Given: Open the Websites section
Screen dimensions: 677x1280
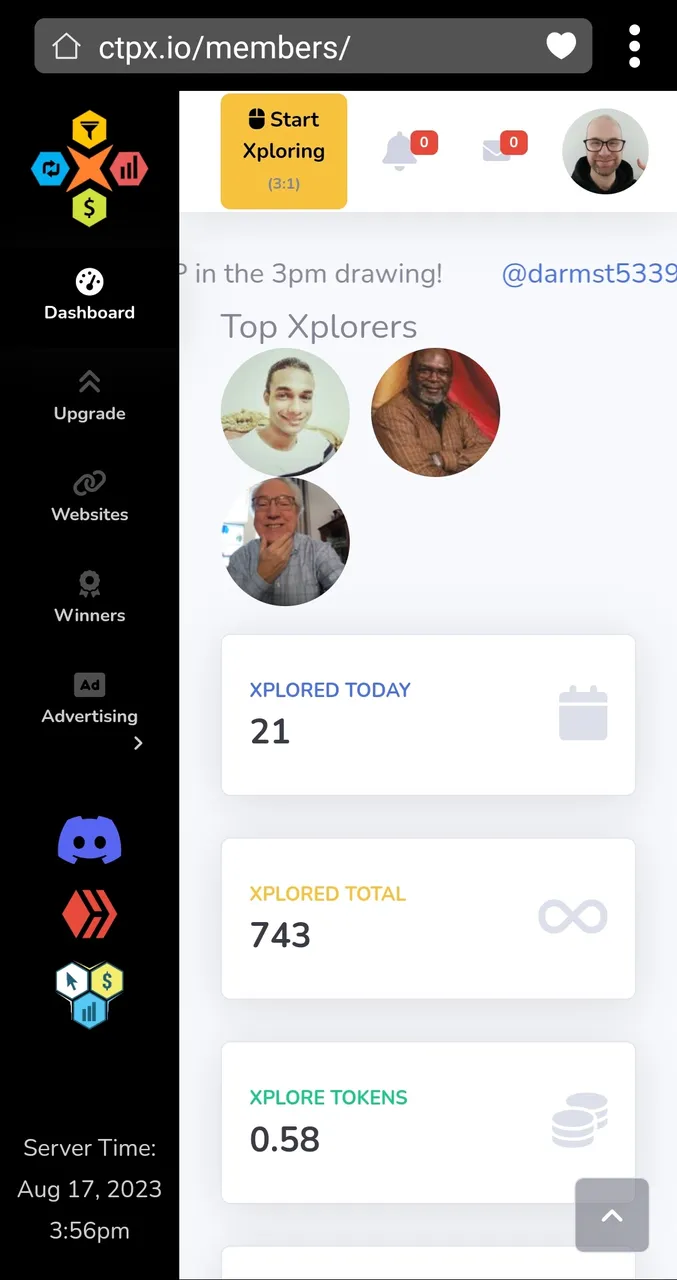Looking at the screenshot, I should click(89, 497).
